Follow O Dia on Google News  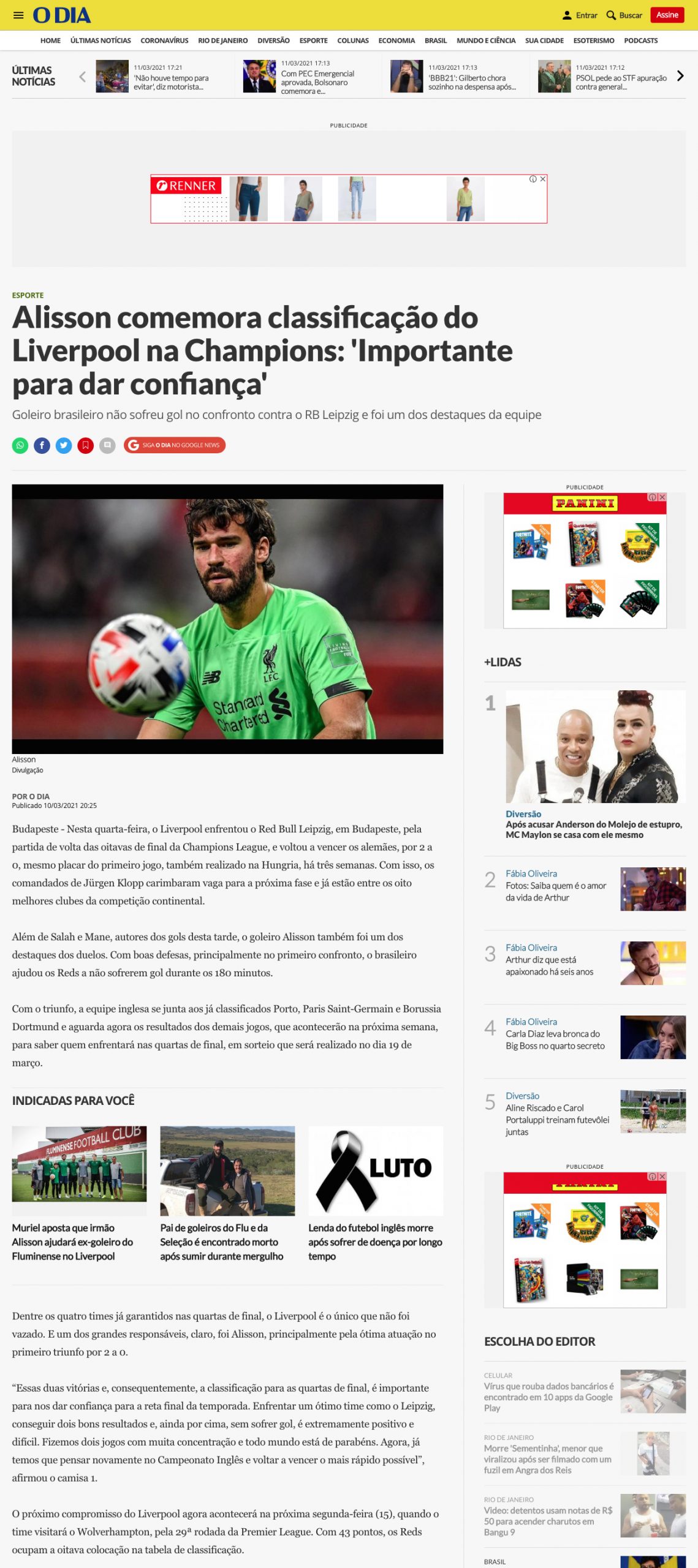[x=175, y=445]
